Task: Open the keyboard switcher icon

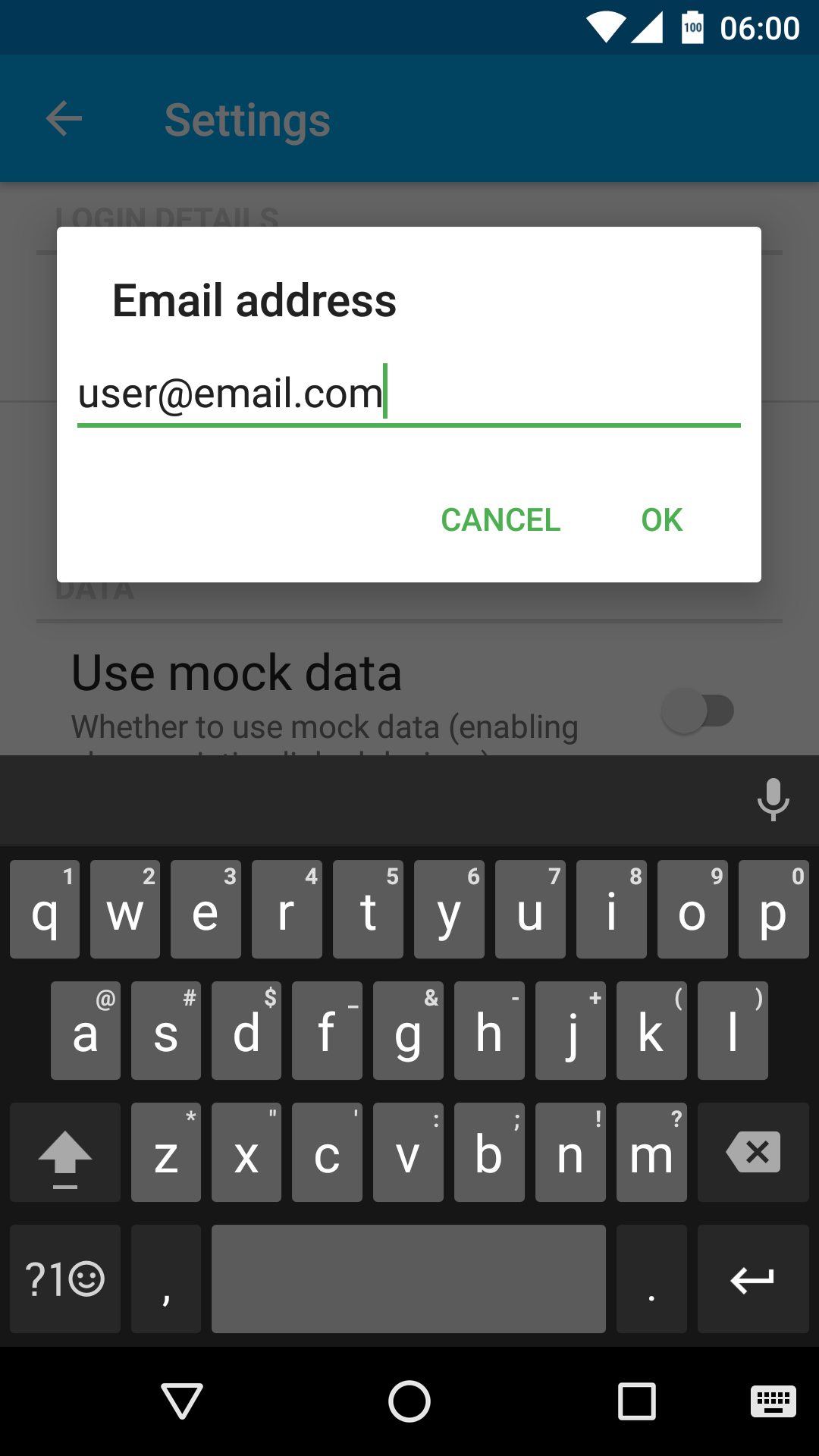Action: (773, 1401)
